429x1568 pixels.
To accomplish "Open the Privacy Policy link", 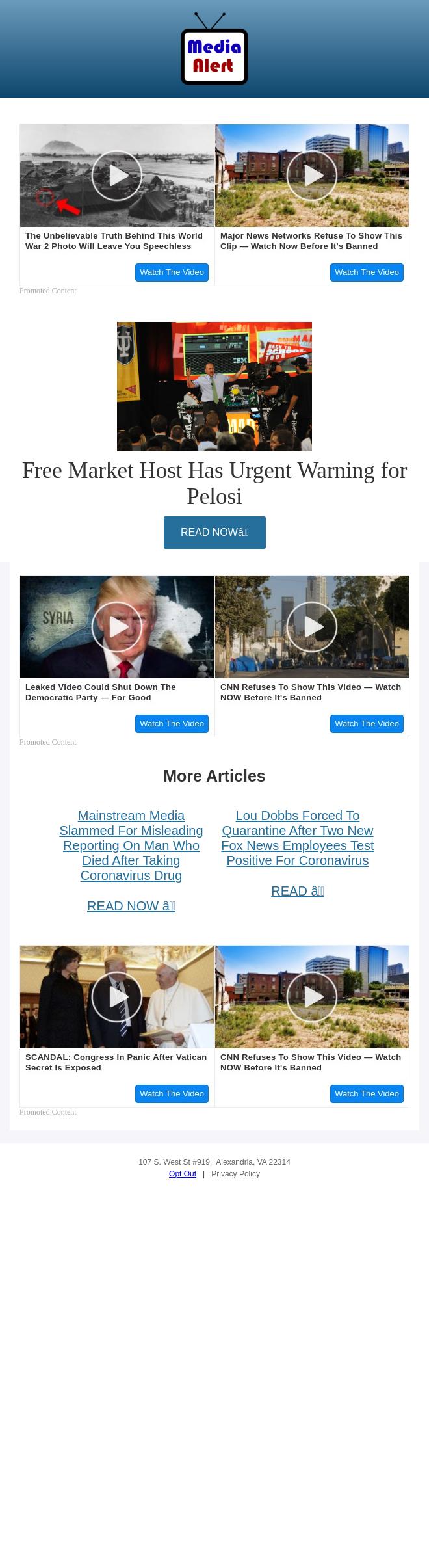I will (x=235, y=1174).
